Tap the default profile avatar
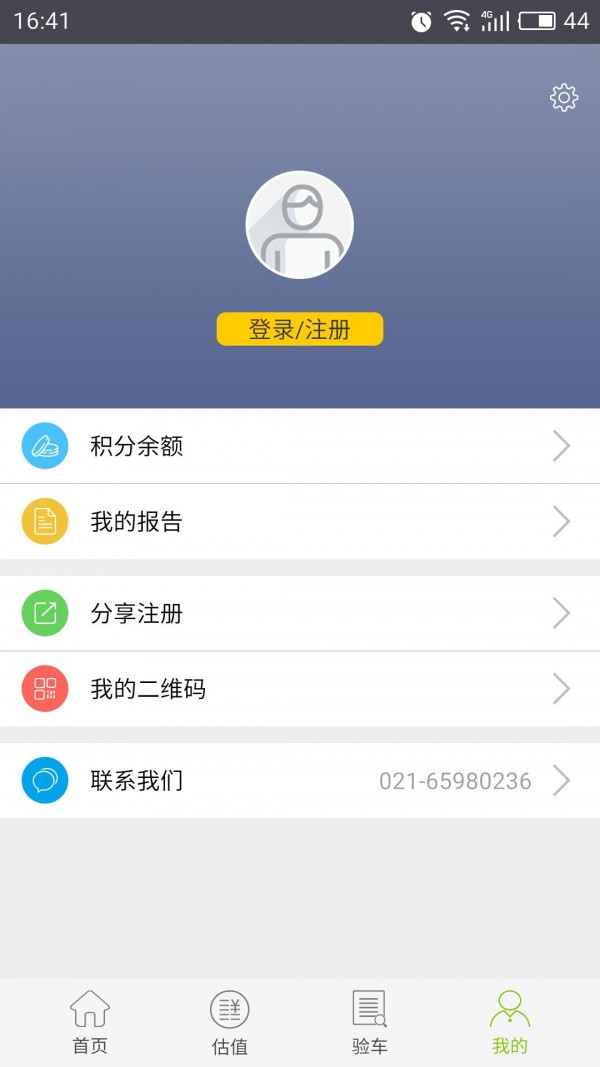Screen dimensions: 600x1067 [x=300, y=225]
